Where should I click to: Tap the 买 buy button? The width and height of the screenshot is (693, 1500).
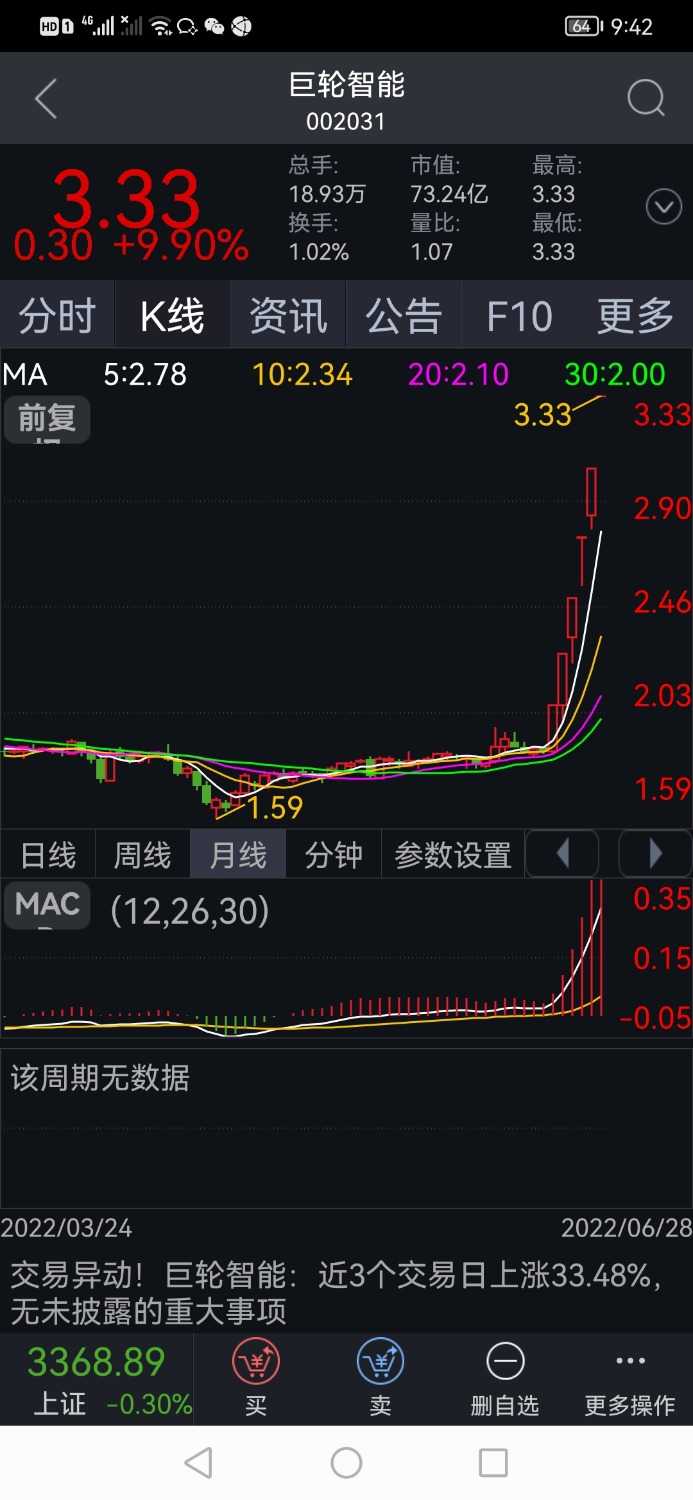256,1379
